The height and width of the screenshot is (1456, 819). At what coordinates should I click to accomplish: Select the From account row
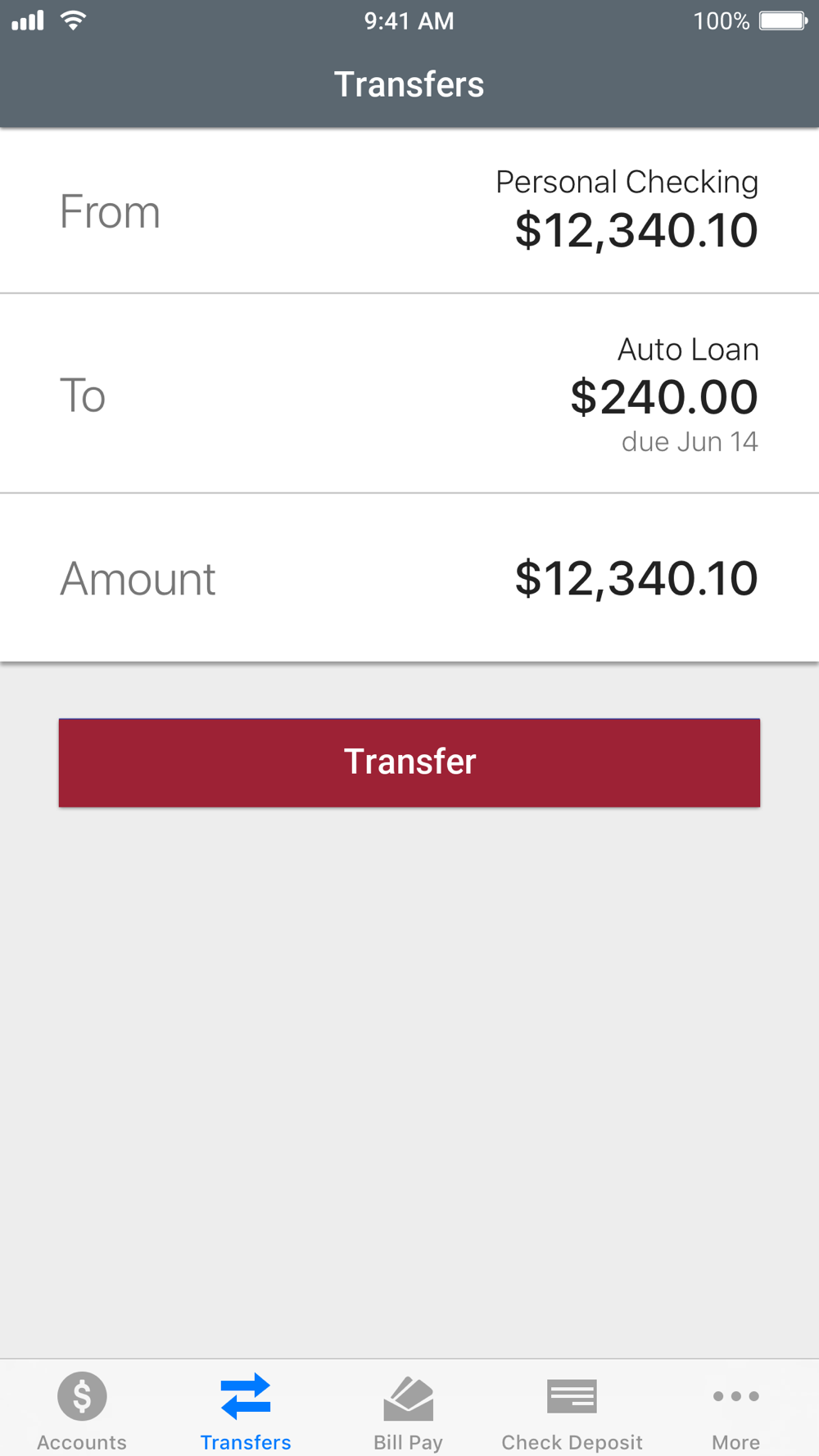point(409,210)
